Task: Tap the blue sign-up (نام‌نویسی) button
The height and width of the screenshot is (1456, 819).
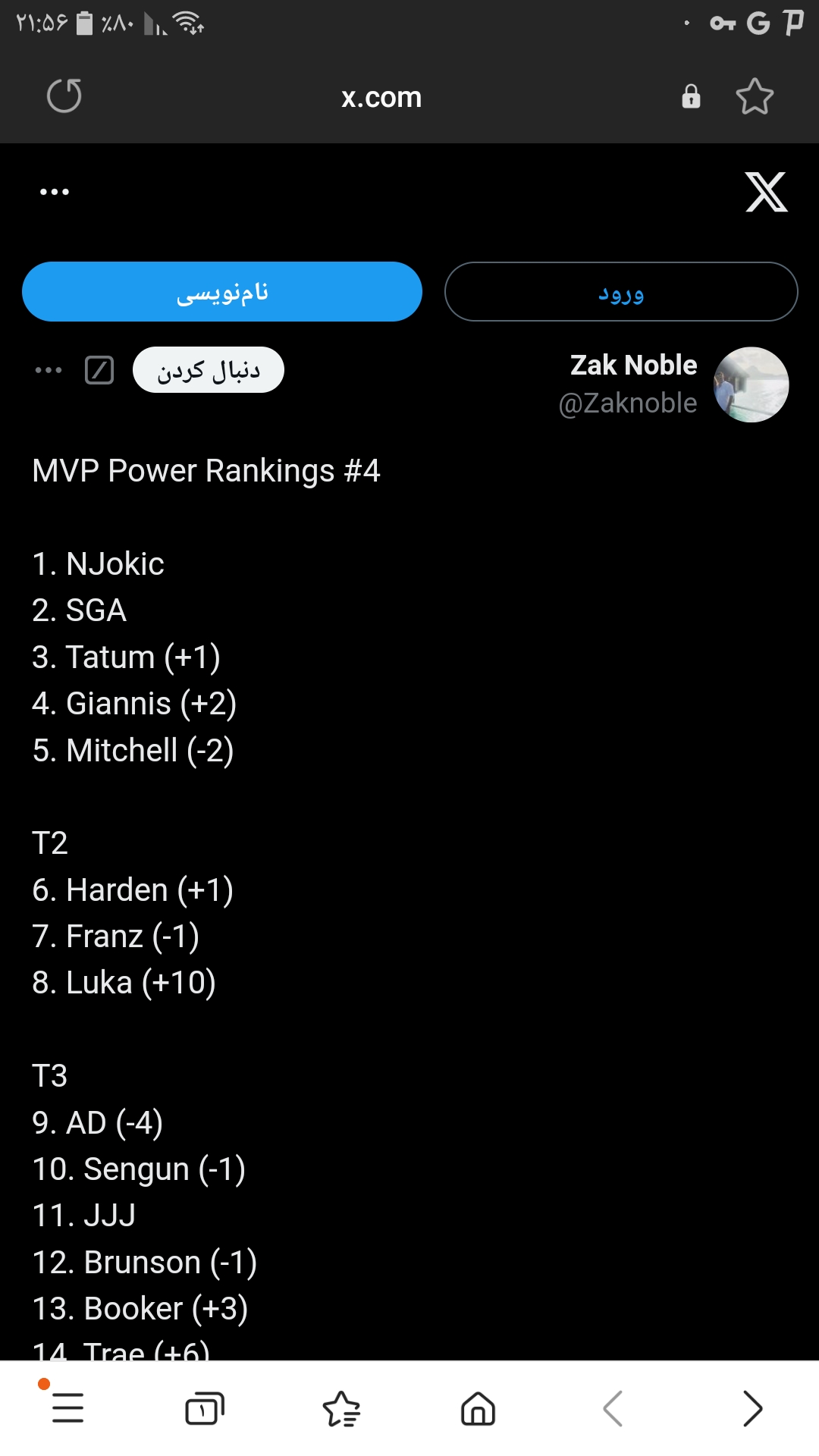Action: (222, 292)
